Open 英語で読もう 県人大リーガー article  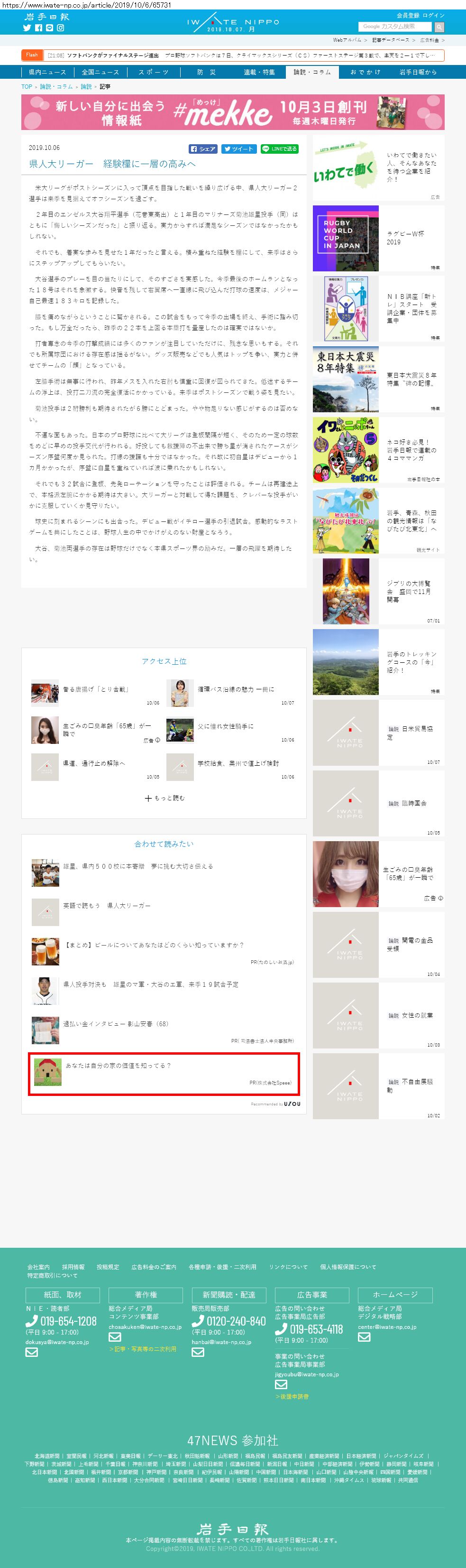click(x=107, y=906)
